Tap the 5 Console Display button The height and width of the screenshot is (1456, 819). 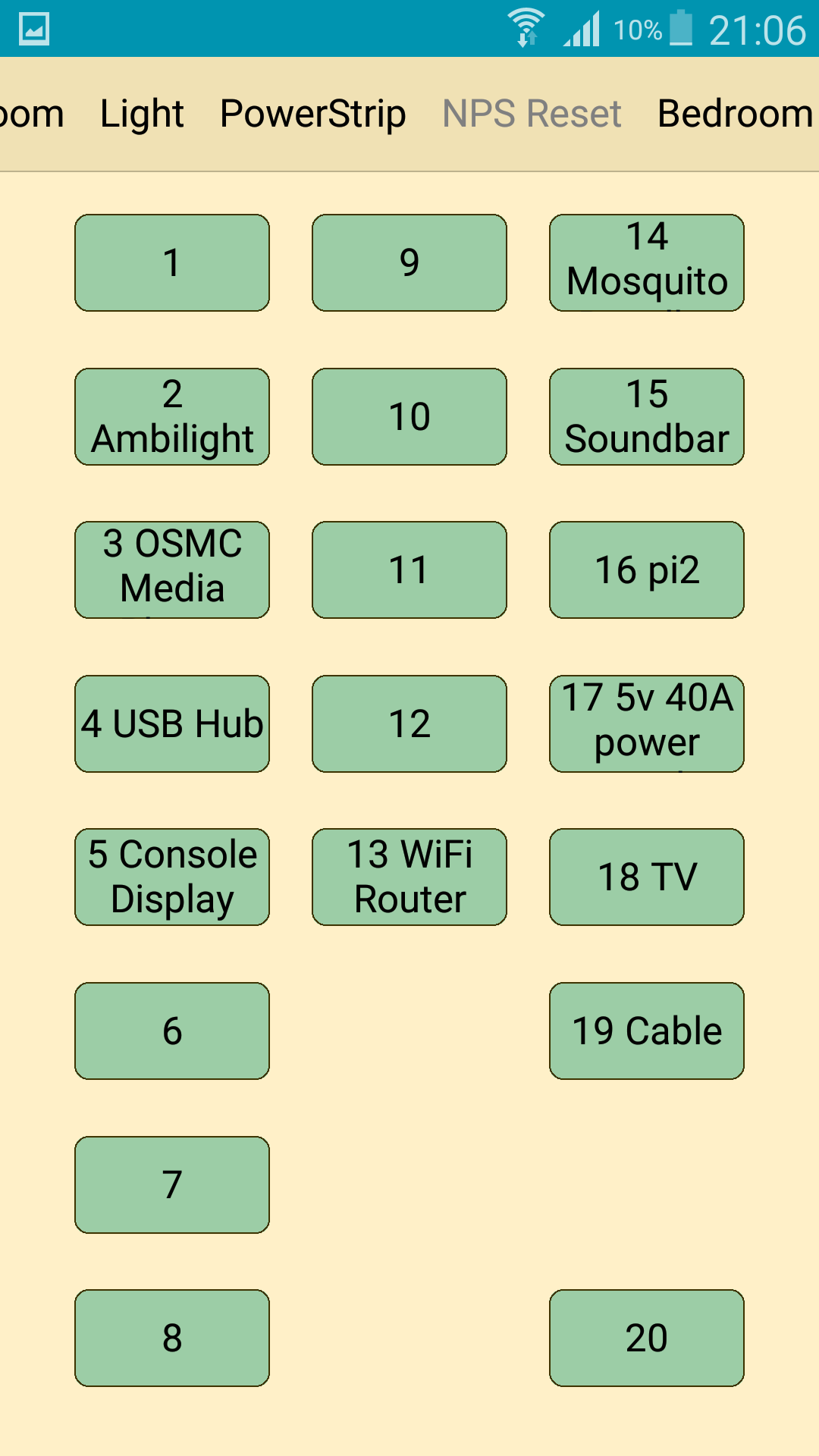[172, 877]
